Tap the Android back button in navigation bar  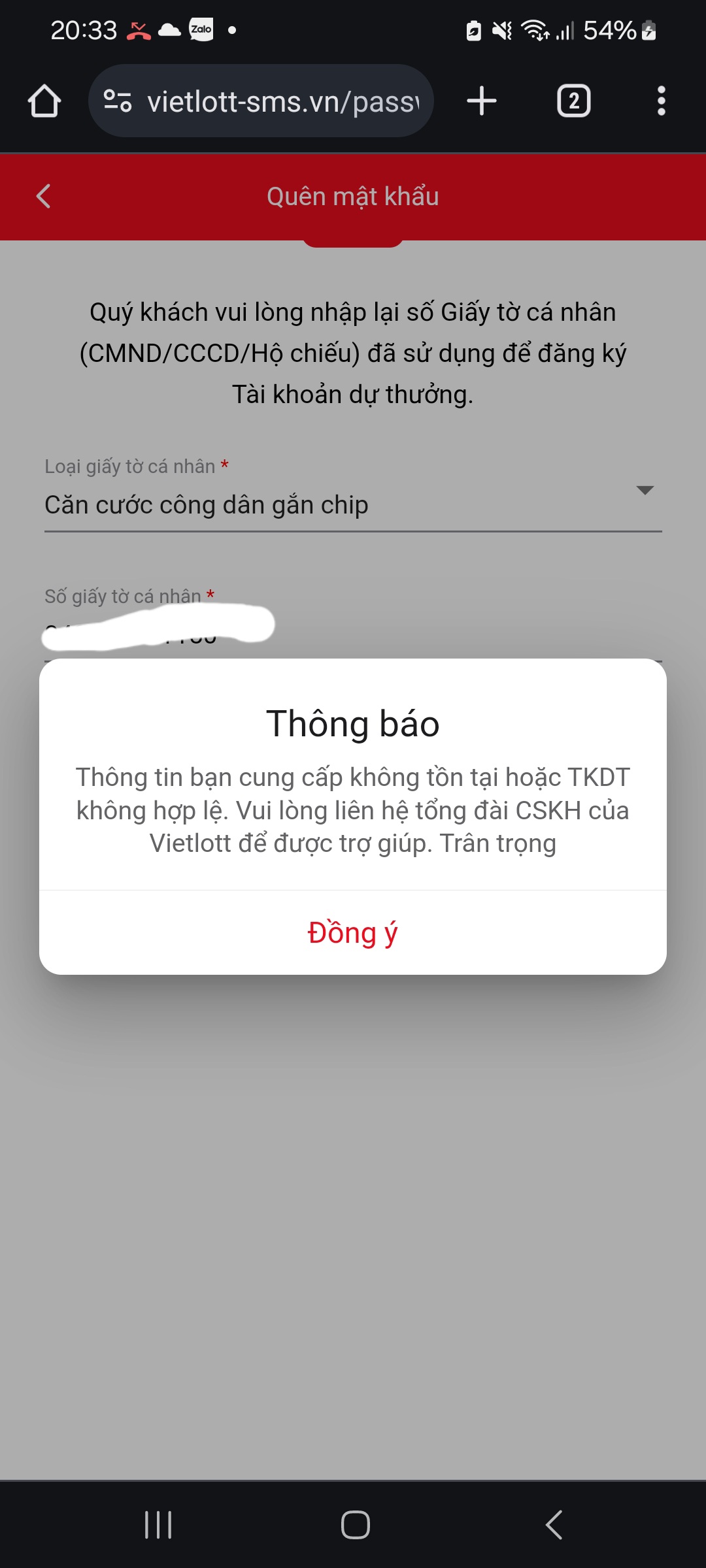coord(552,1524)
